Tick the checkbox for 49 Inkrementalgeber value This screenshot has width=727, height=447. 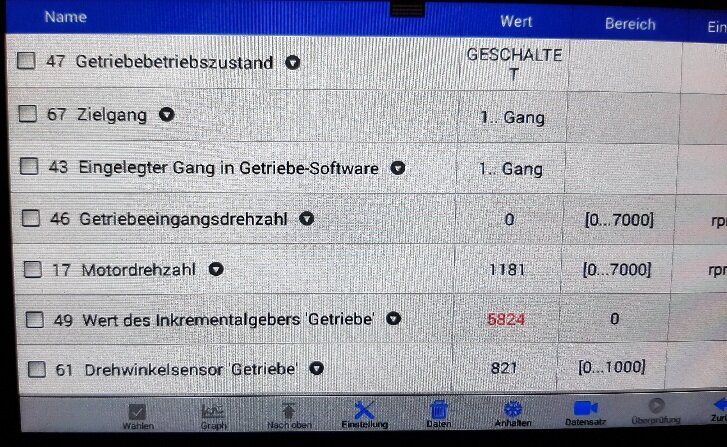click(35, 319)
